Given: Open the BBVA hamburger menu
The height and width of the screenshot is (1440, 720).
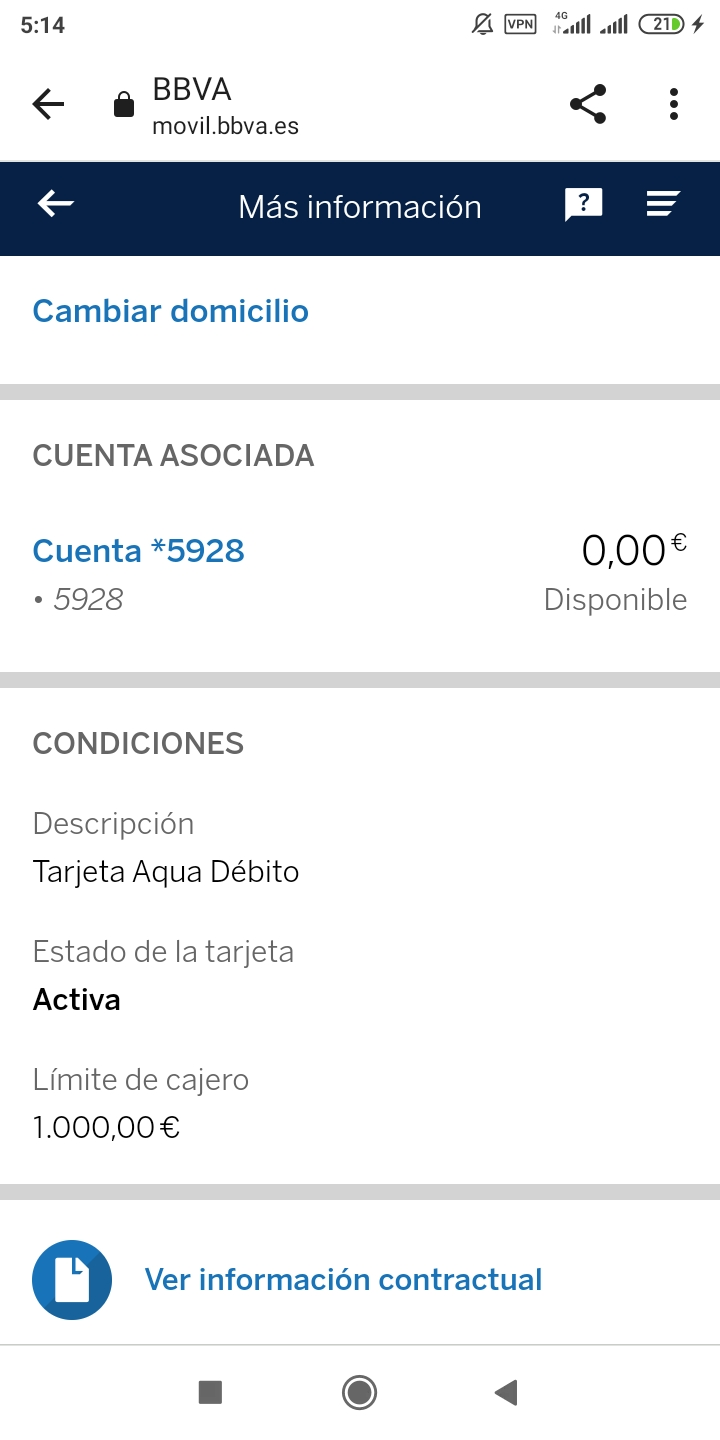Looking at the screenshot, I should click(662, 204).
